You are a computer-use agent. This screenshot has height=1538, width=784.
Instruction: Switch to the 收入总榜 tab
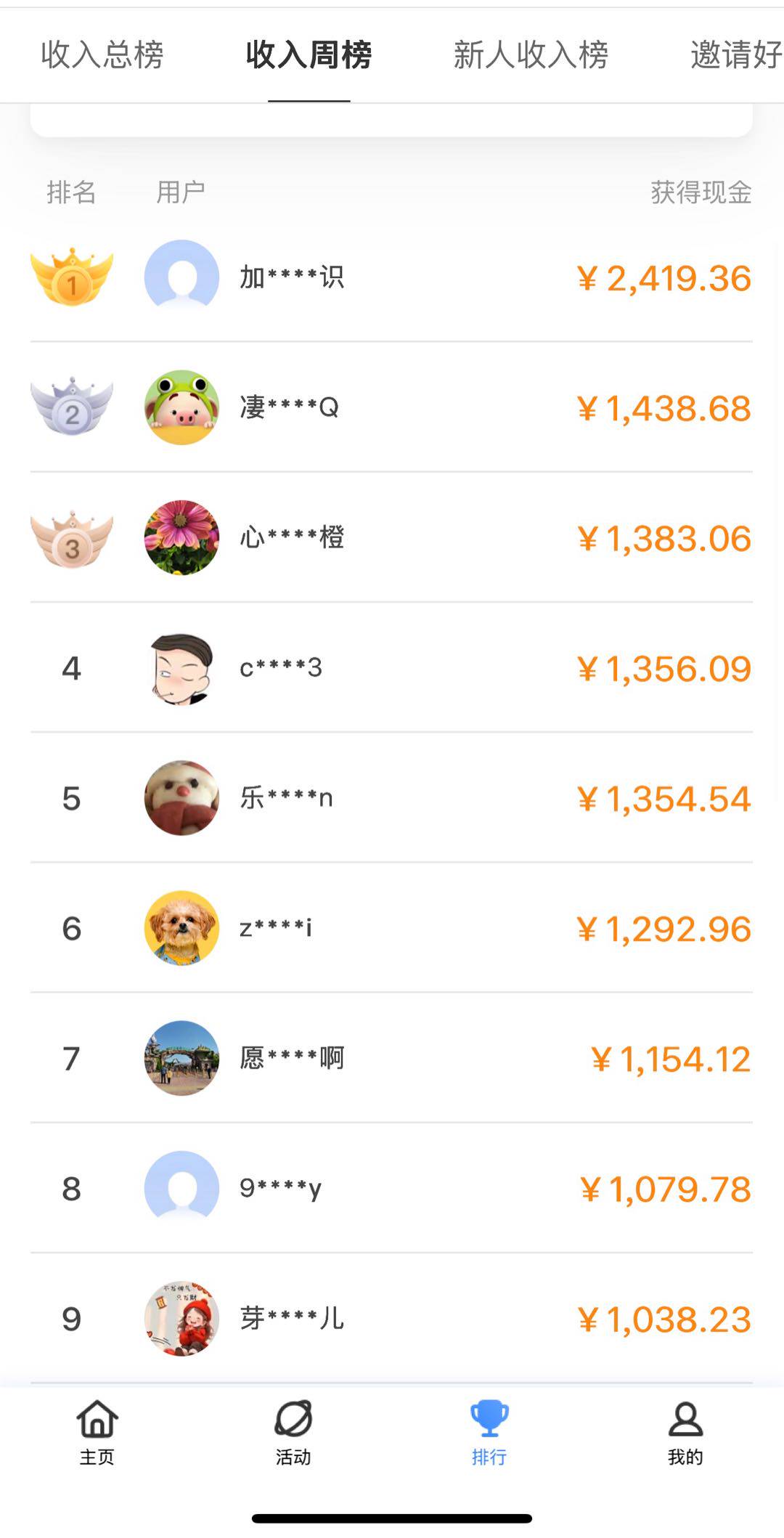click(x=102, y=55)
